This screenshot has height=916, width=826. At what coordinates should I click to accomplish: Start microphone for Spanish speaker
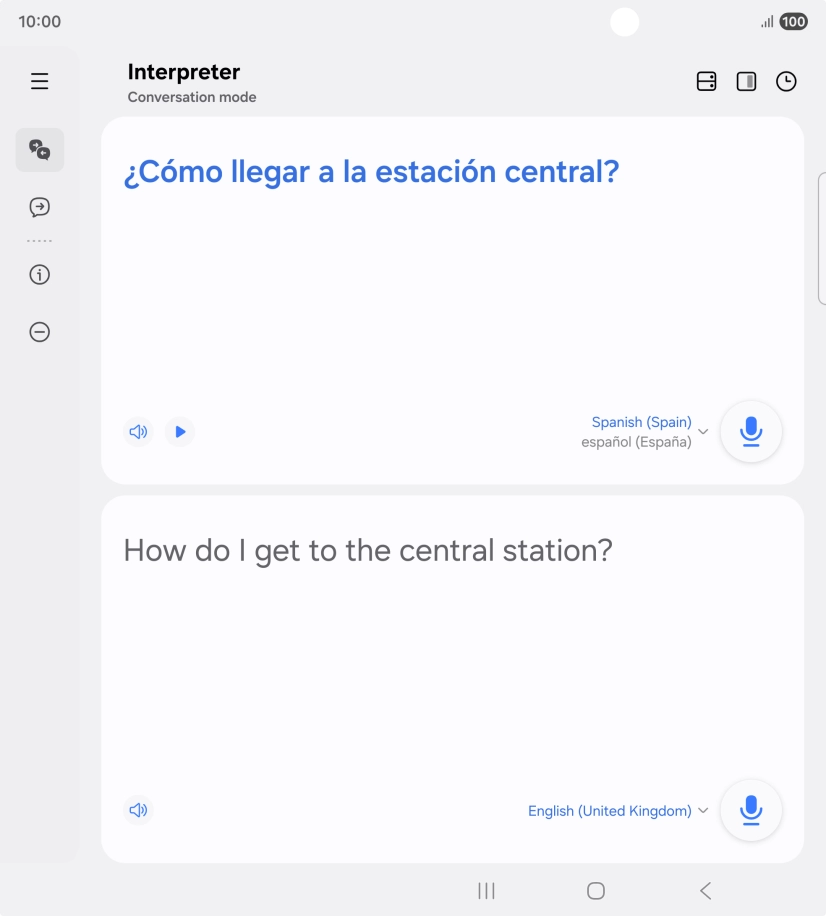tap(751, 432)
